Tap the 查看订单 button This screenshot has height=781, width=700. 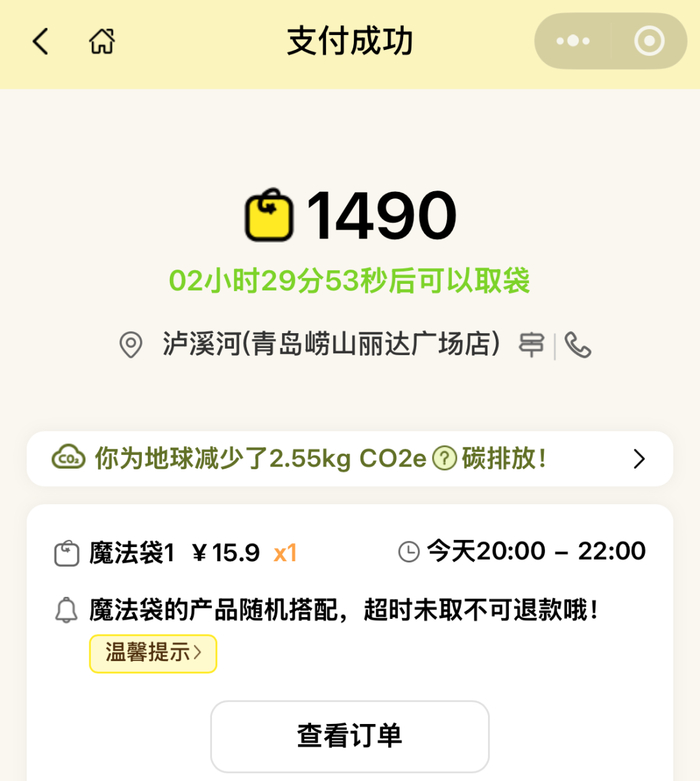point(350,736)
